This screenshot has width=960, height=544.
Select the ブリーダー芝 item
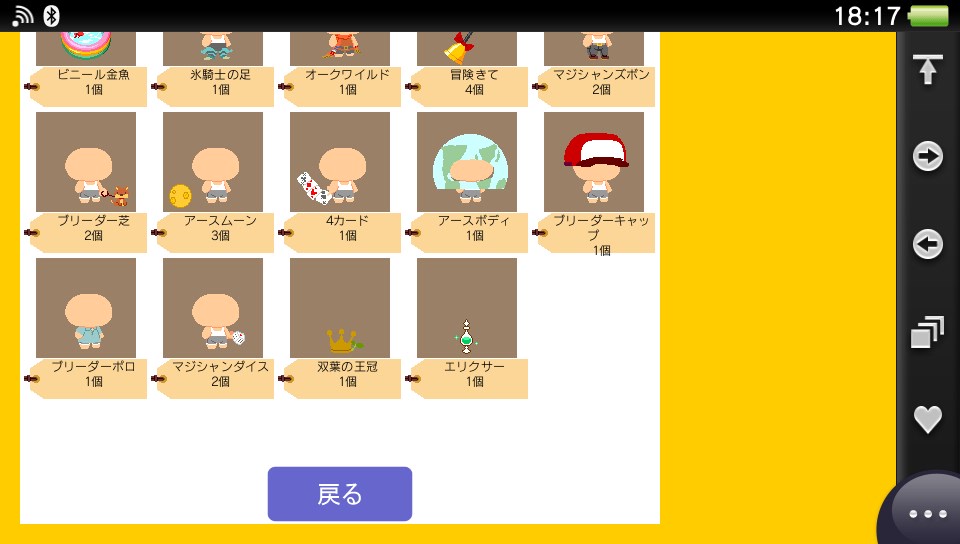(x=86, y=162)
